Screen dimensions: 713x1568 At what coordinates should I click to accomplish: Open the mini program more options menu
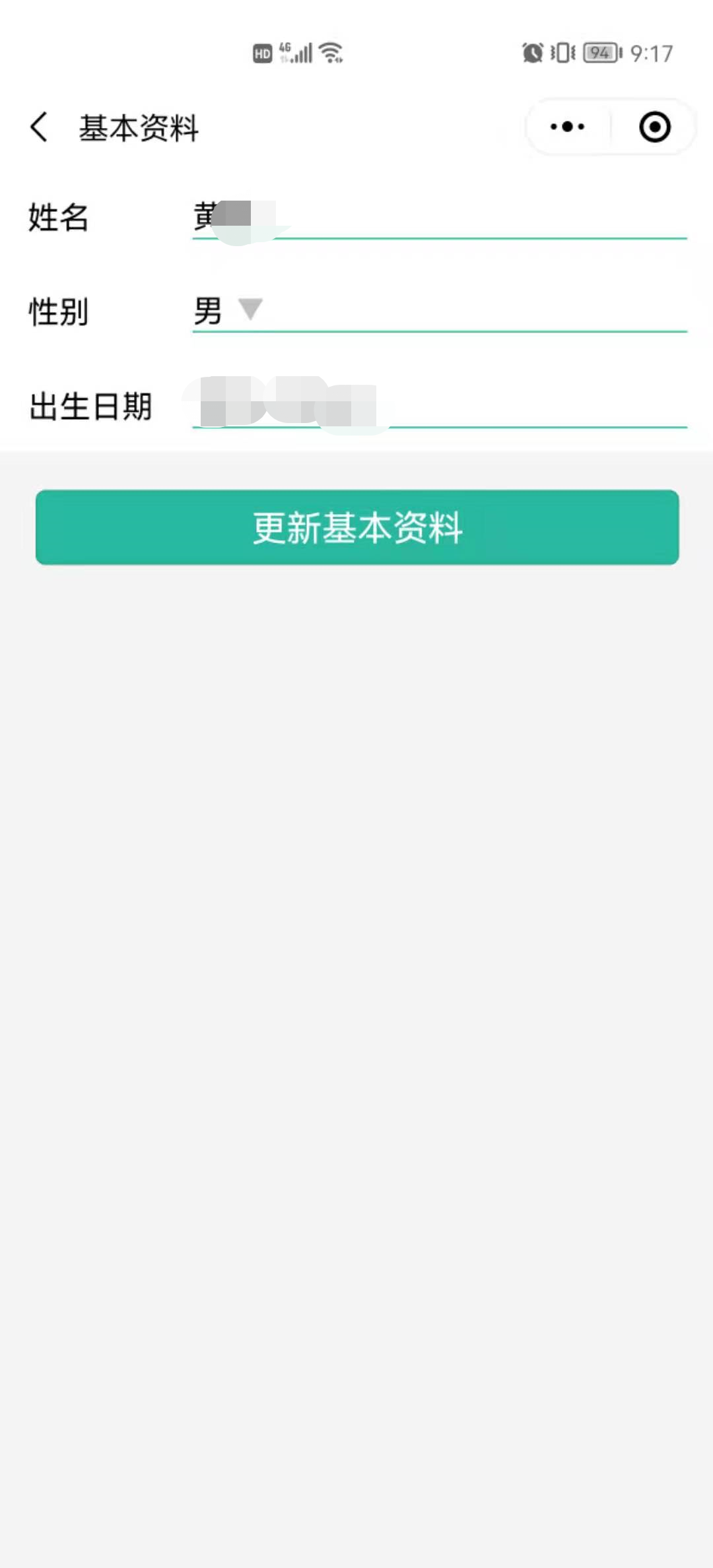567,127
